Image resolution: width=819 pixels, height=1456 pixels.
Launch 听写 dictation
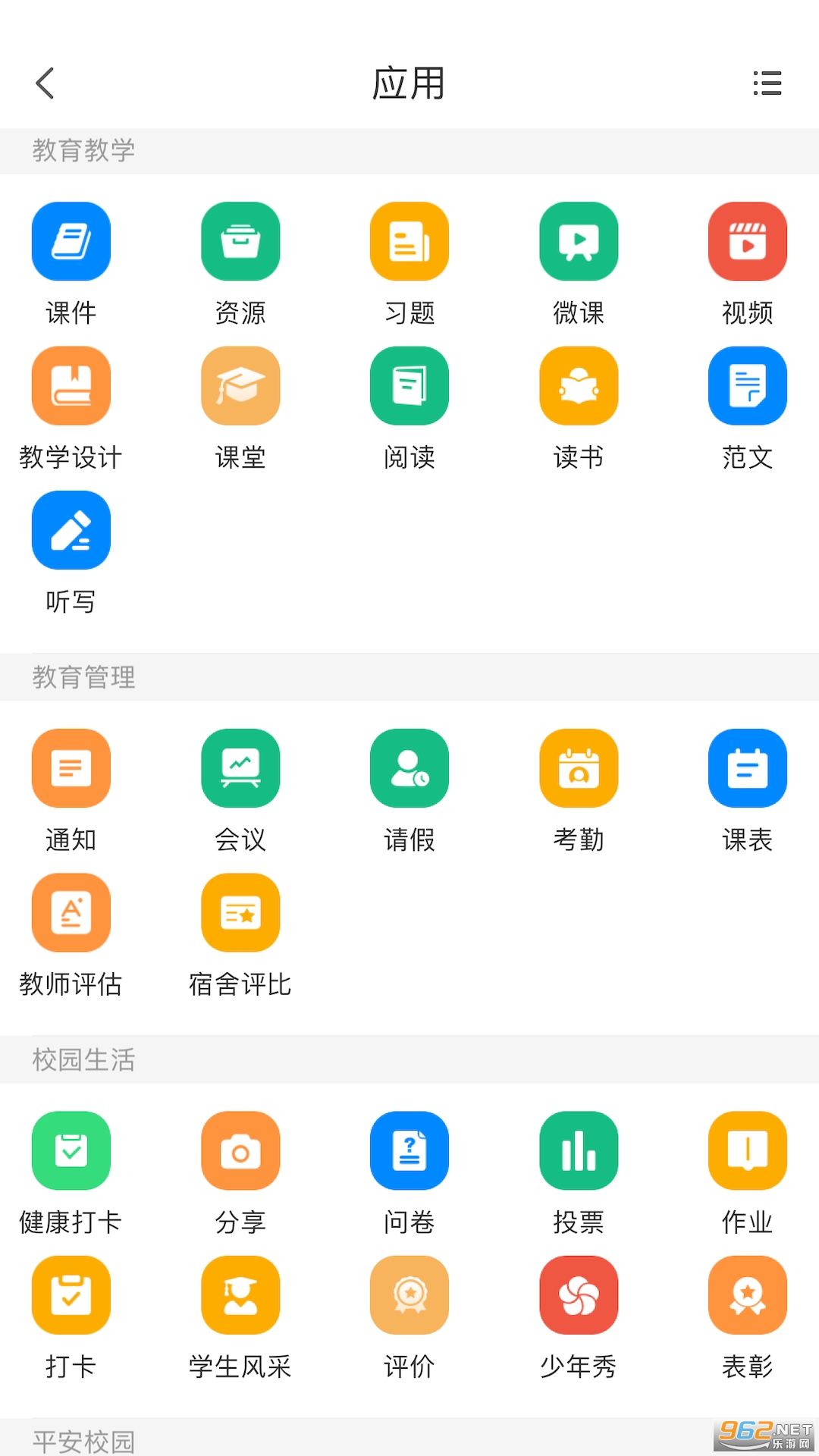click(71, 530)
